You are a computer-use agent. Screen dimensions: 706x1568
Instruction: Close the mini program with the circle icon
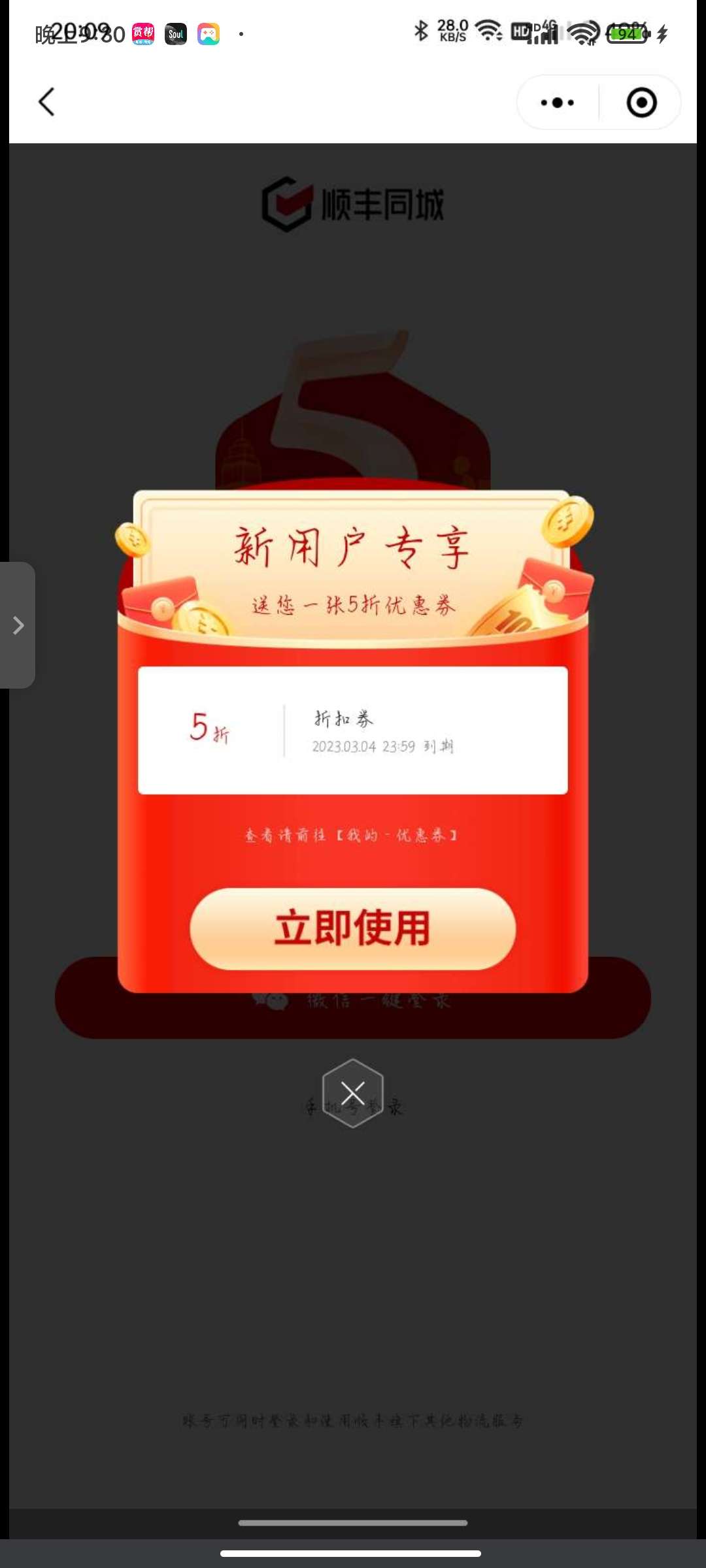pos(641,103)
